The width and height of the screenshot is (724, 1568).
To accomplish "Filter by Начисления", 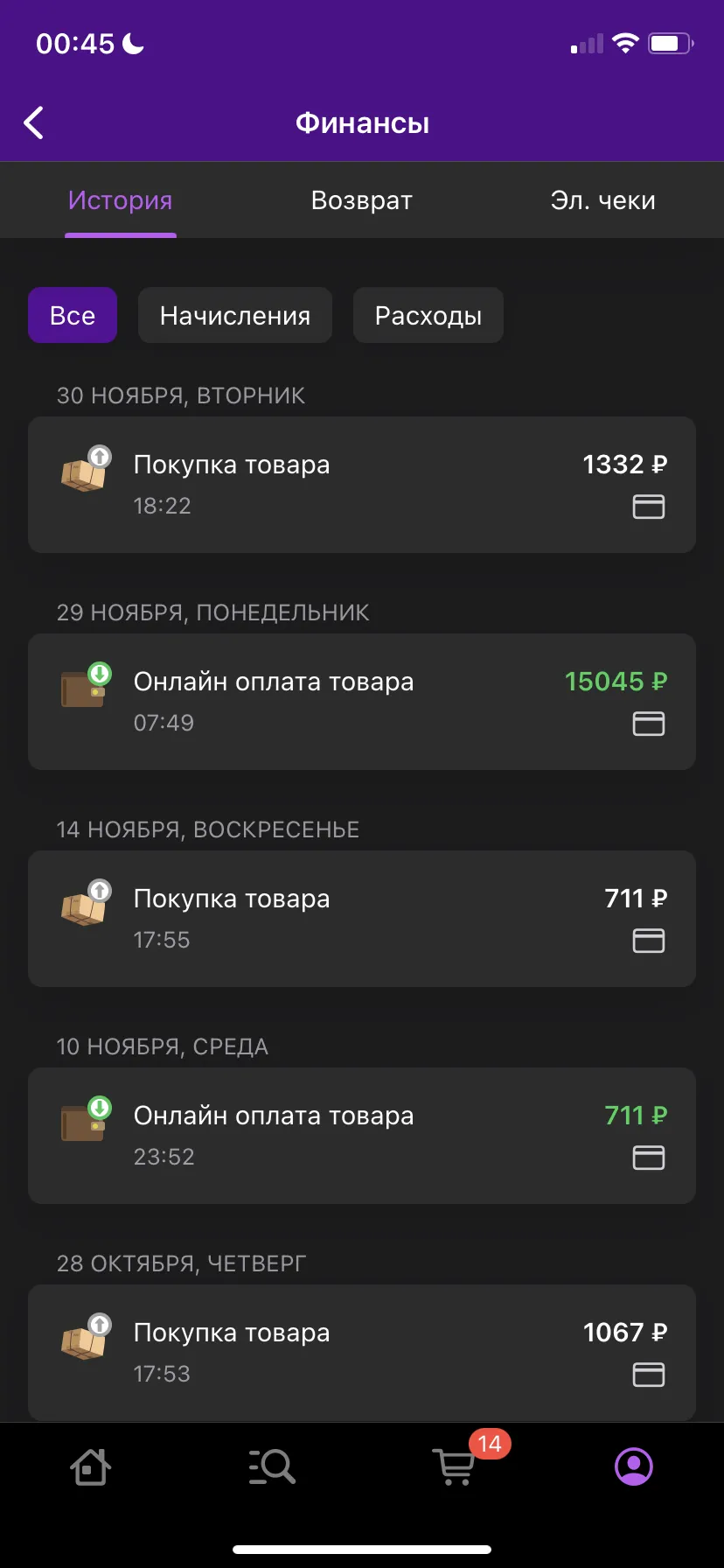I will pos(235,315).
